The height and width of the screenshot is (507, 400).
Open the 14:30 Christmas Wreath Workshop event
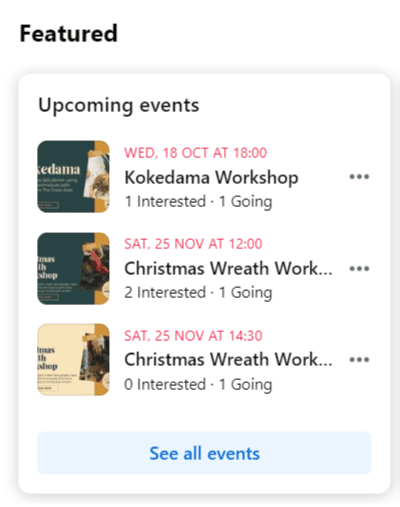pyautogui.click(x=228, y=359)
